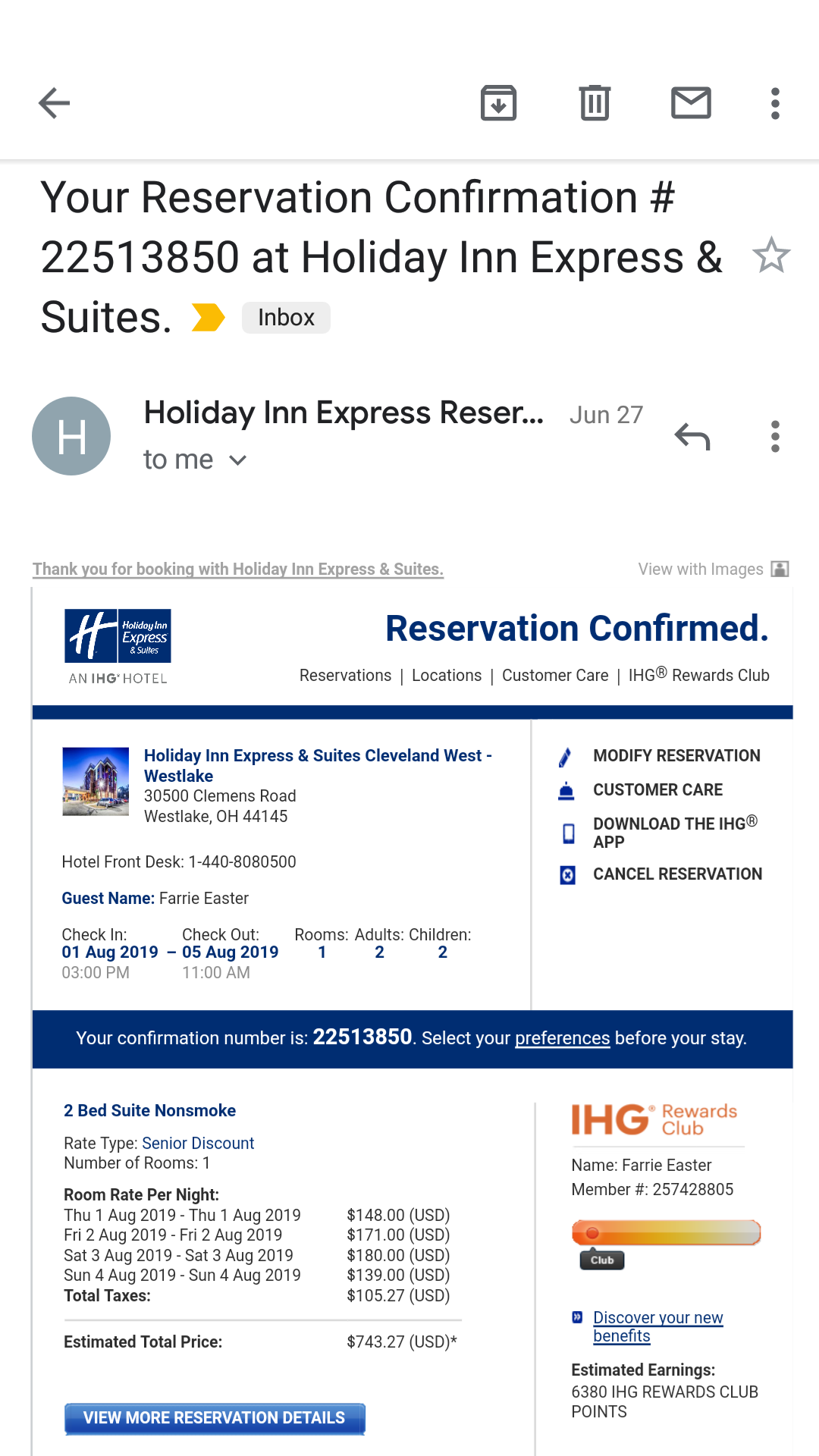The width and height of the screenshot is (819, 1456).
Task: Open message options beside the reply arrow
Action: click(x=775, y=436)
